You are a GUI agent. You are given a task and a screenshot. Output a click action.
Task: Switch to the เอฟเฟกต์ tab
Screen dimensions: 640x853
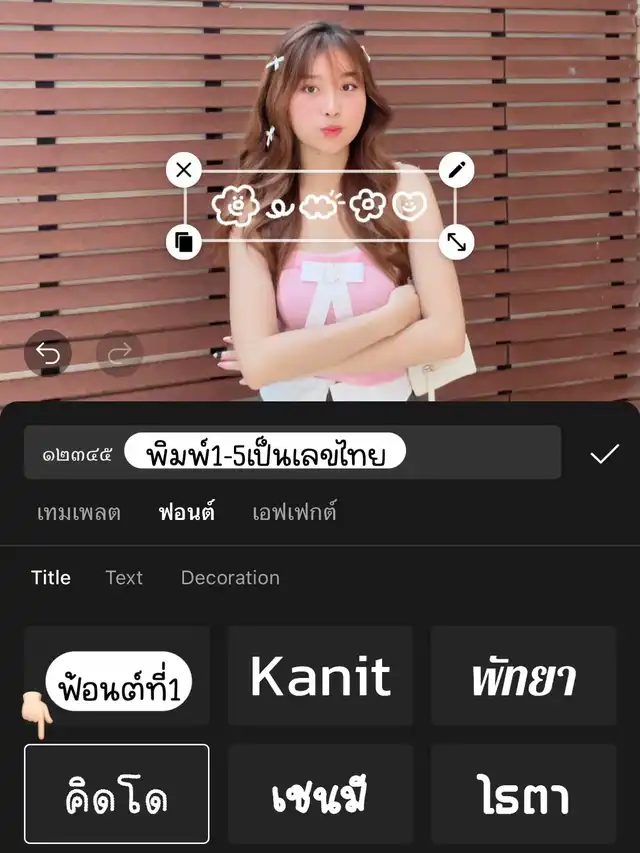point(294,512)
